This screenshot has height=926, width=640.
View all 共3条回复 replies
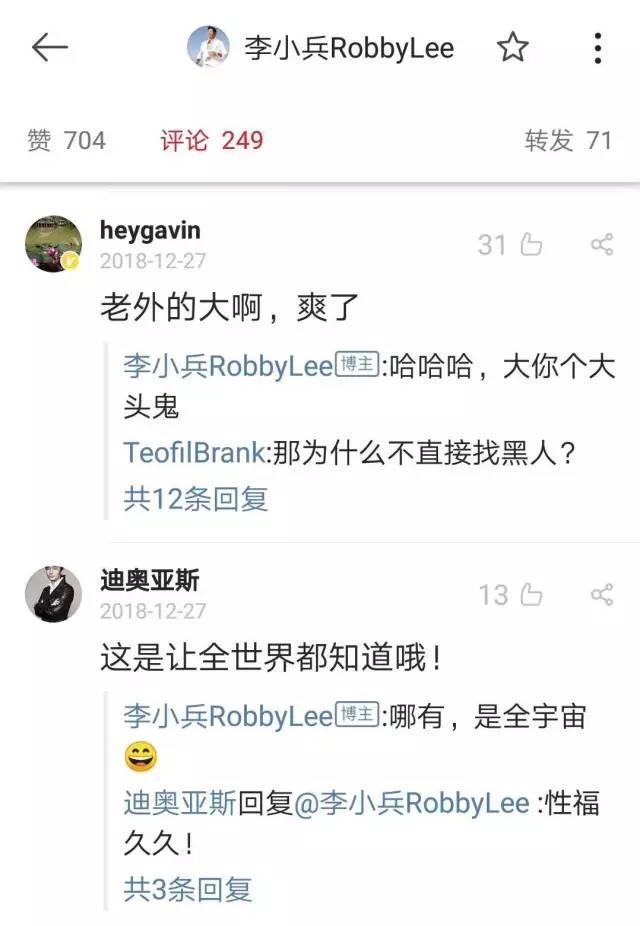[188, 888]
